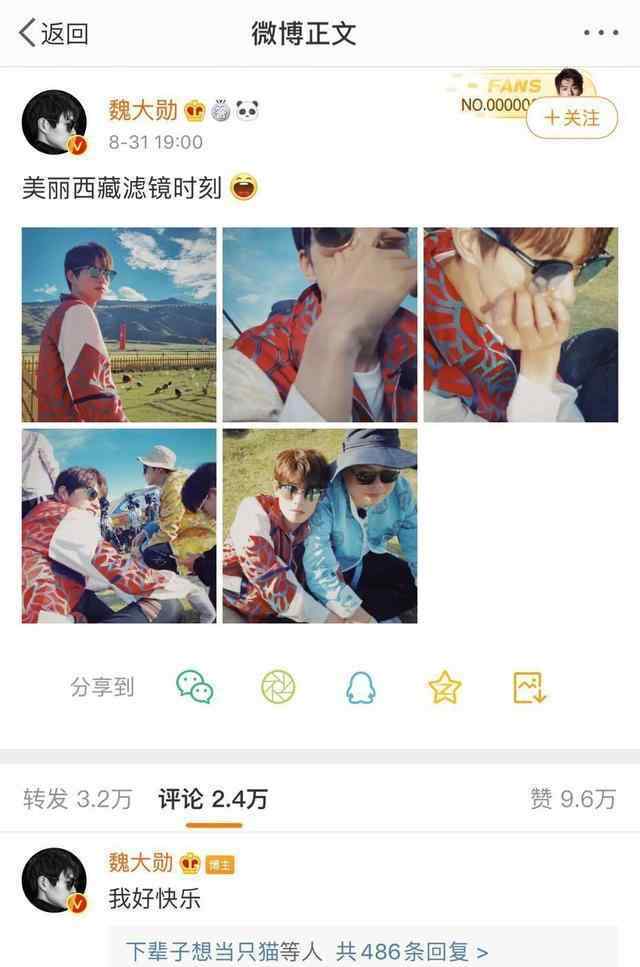Share post to WeChat
Viewport: 640px width, 967px height.
(x=195, y=687)
